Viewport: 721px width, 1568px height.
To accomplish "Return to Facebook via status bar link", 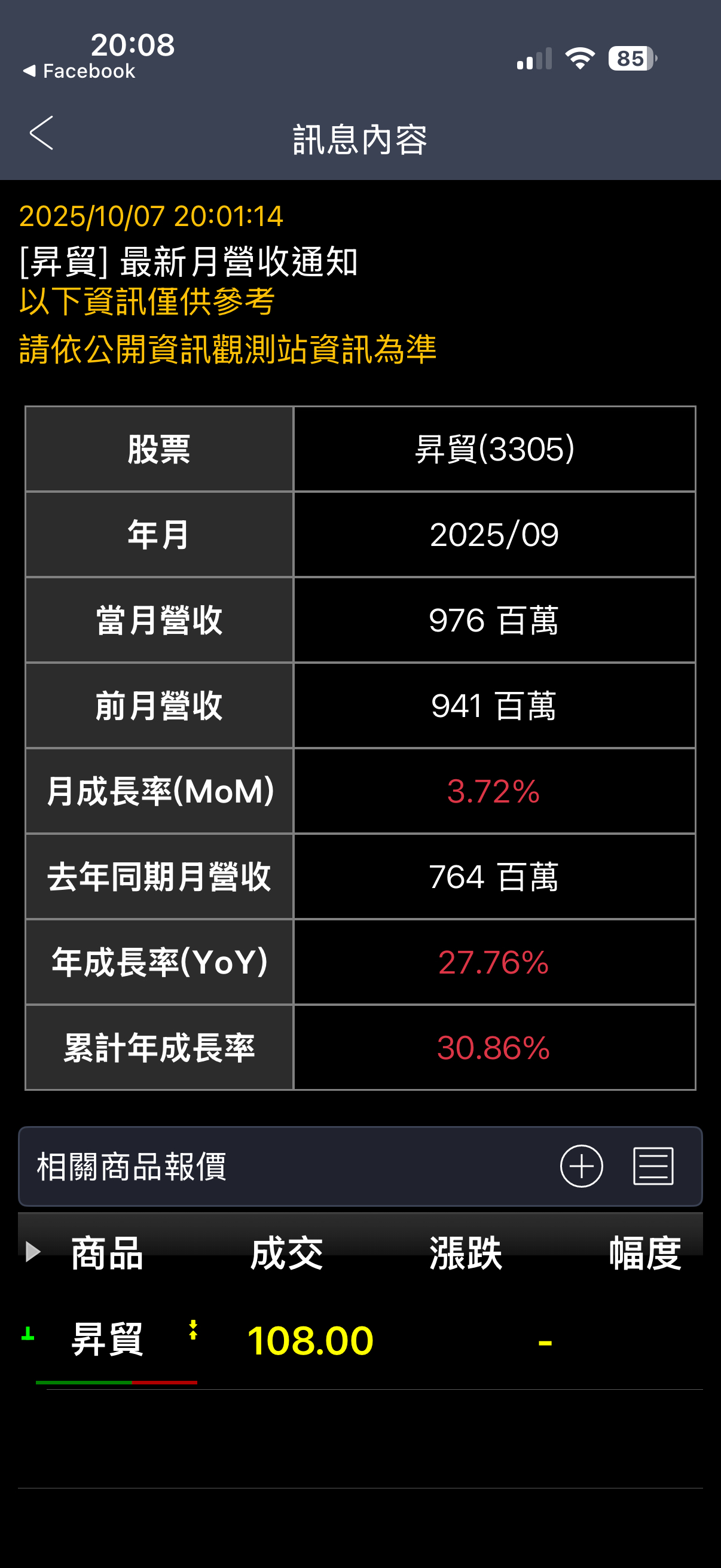I will pos(79,71).
